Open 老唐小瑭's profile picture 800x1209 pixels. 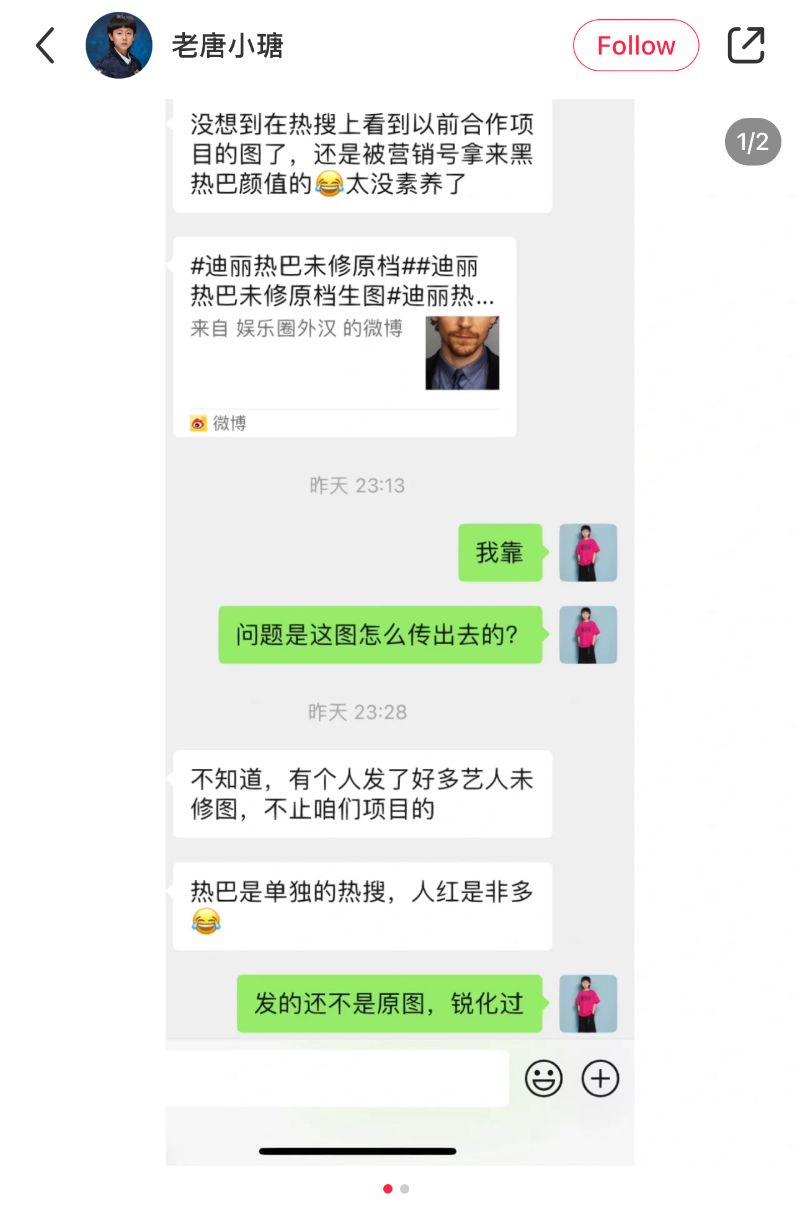pyautogui.click(x=119, y=46)
